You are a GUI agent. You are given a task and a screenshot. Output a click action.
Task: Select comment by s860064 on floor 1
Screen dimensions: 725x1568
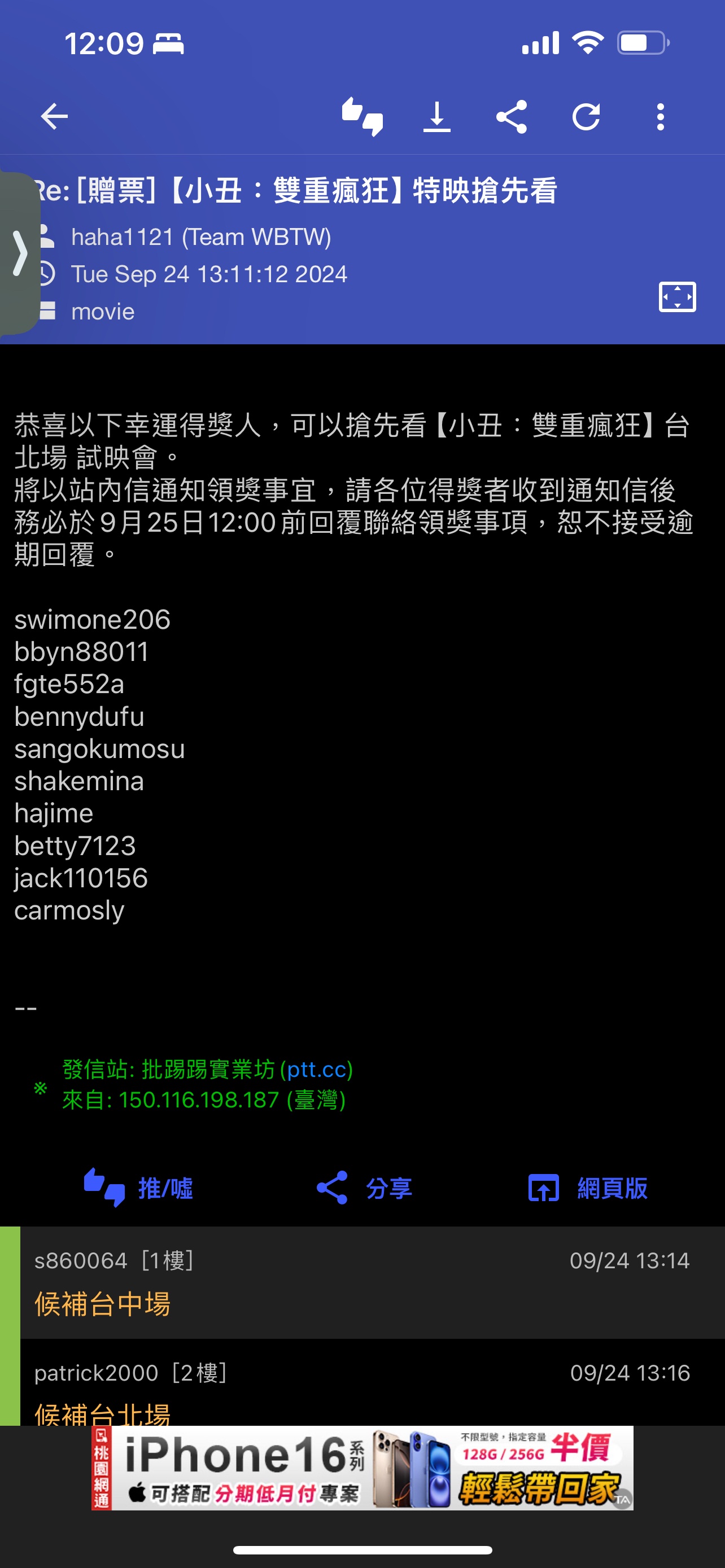point(372,1282)
